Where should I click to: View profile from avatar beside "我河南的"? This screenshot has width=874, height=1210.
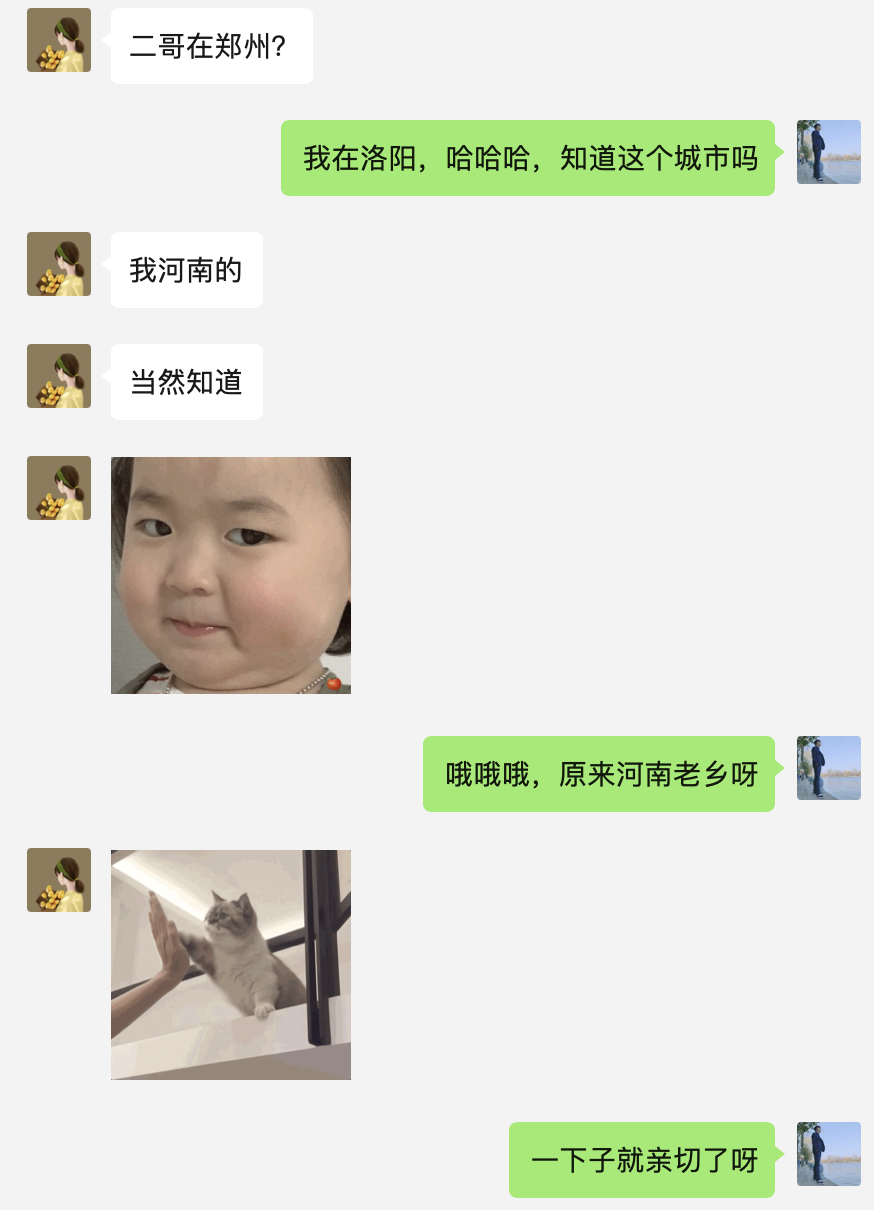point(59,264)
